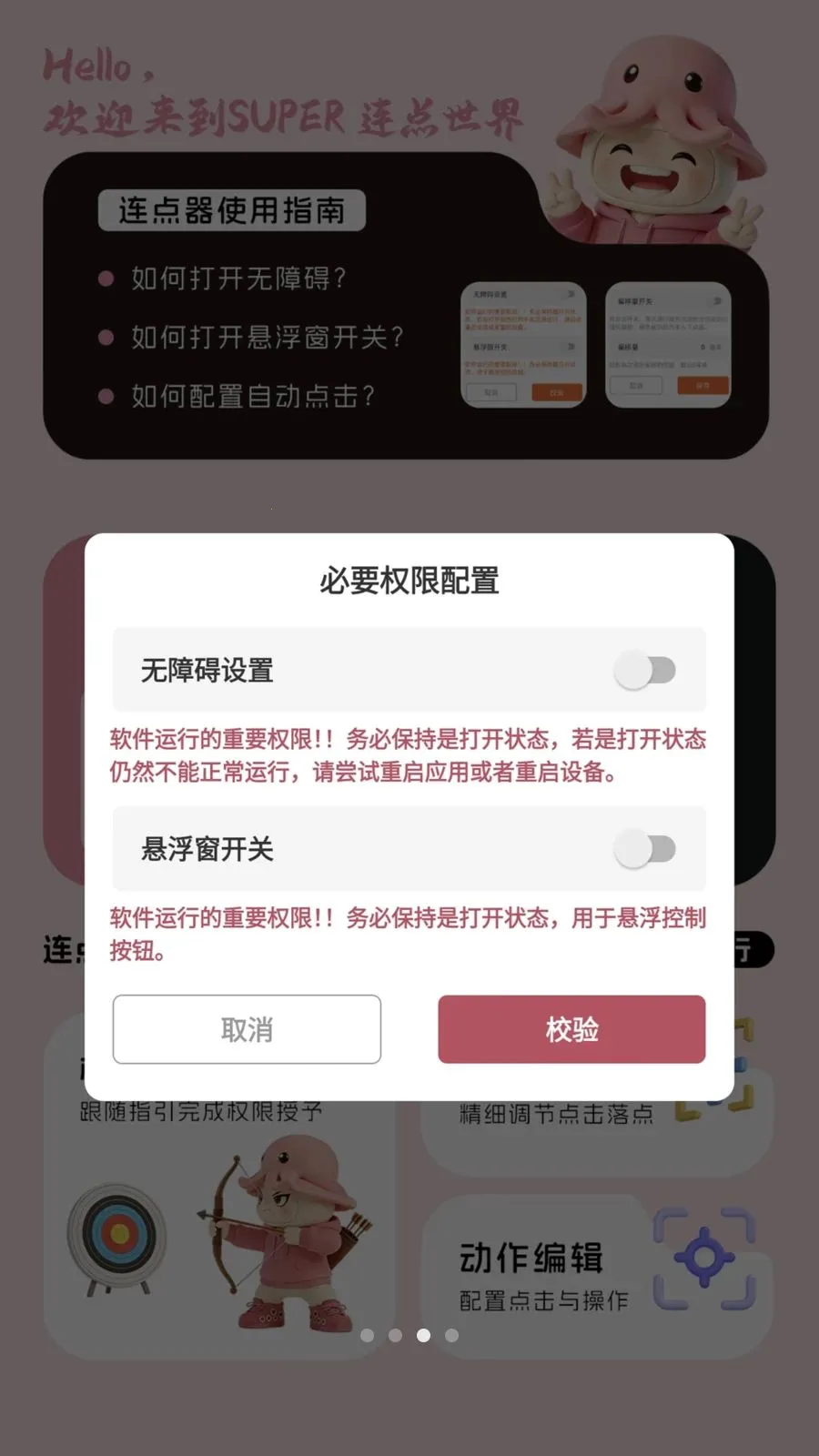Viewport: 819px width, 1456px height.
Task: Turn on the 悬浮窗开关 floating window switch
Action: 648,848
